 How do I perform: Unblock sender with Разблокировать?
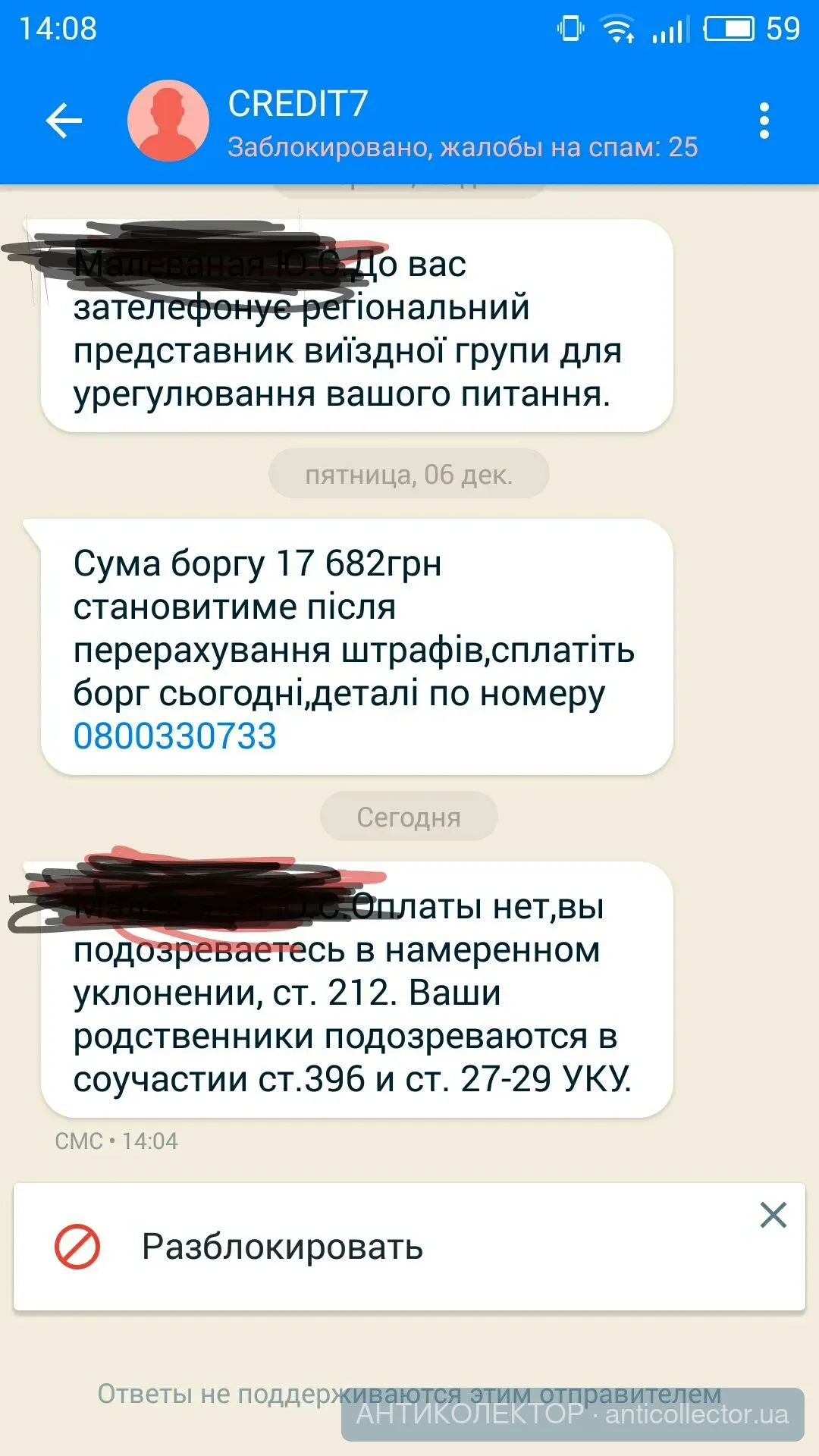coord(282,1247)
